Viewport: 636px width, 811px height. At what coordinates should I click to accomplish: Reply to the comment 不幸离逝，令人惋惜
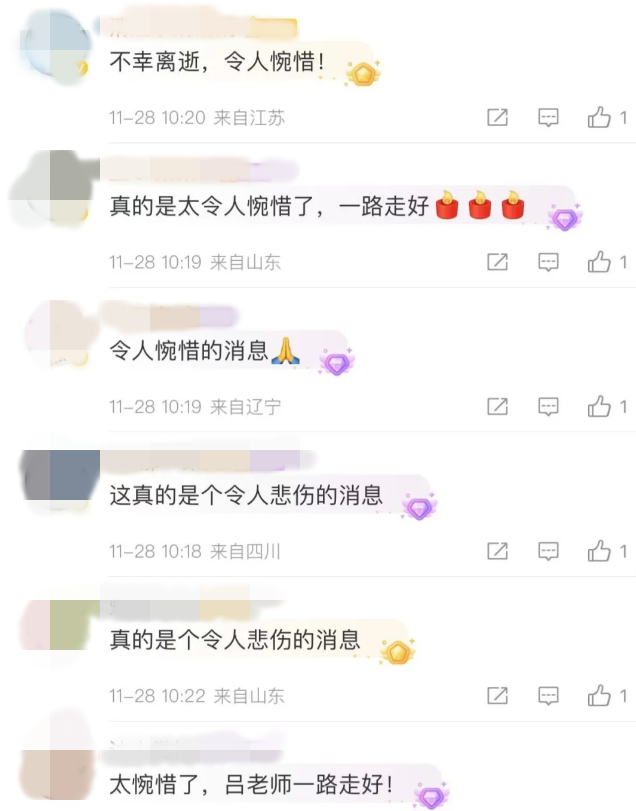[x=548, y=118]
